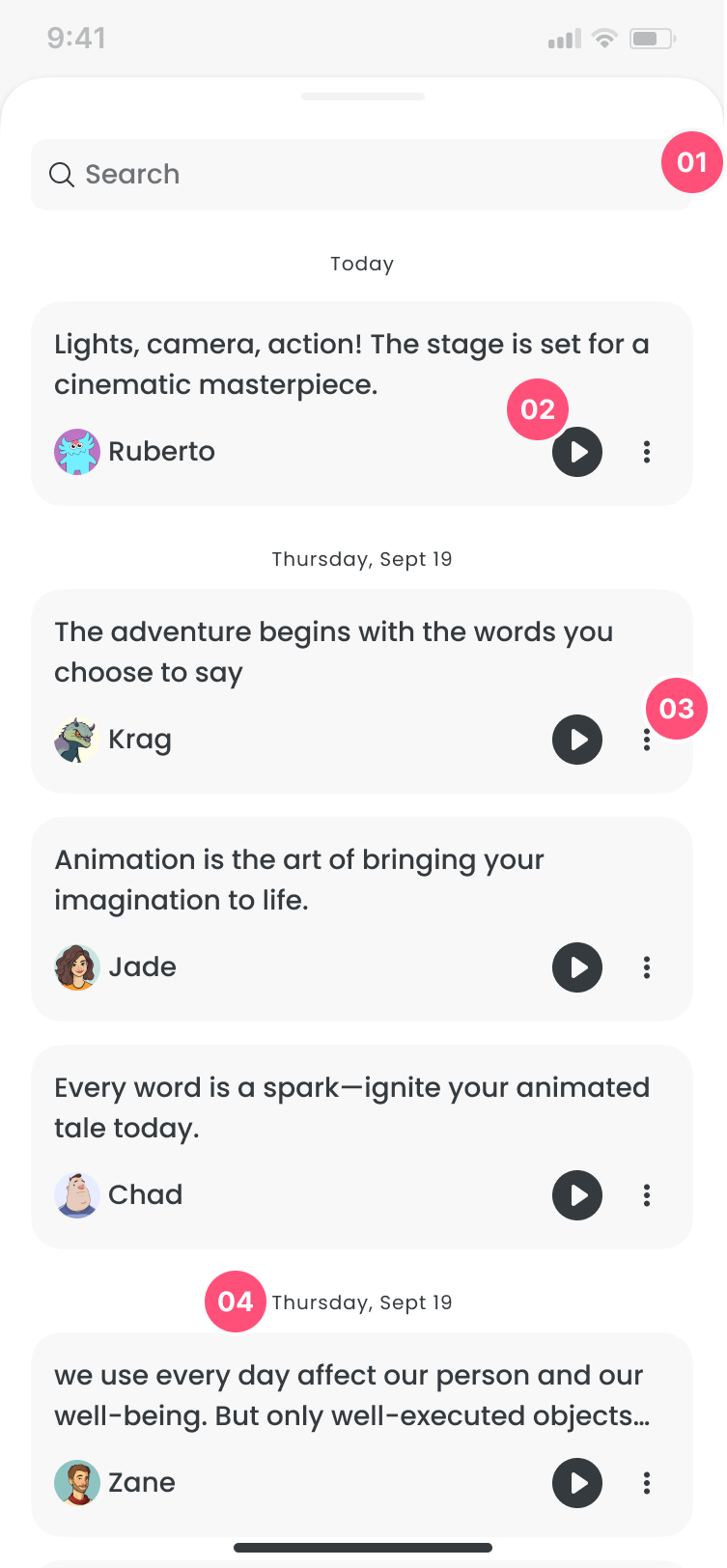Play Chad's recording
727x1568 pixels.
pyautogui.click(x=577, y=1195)
